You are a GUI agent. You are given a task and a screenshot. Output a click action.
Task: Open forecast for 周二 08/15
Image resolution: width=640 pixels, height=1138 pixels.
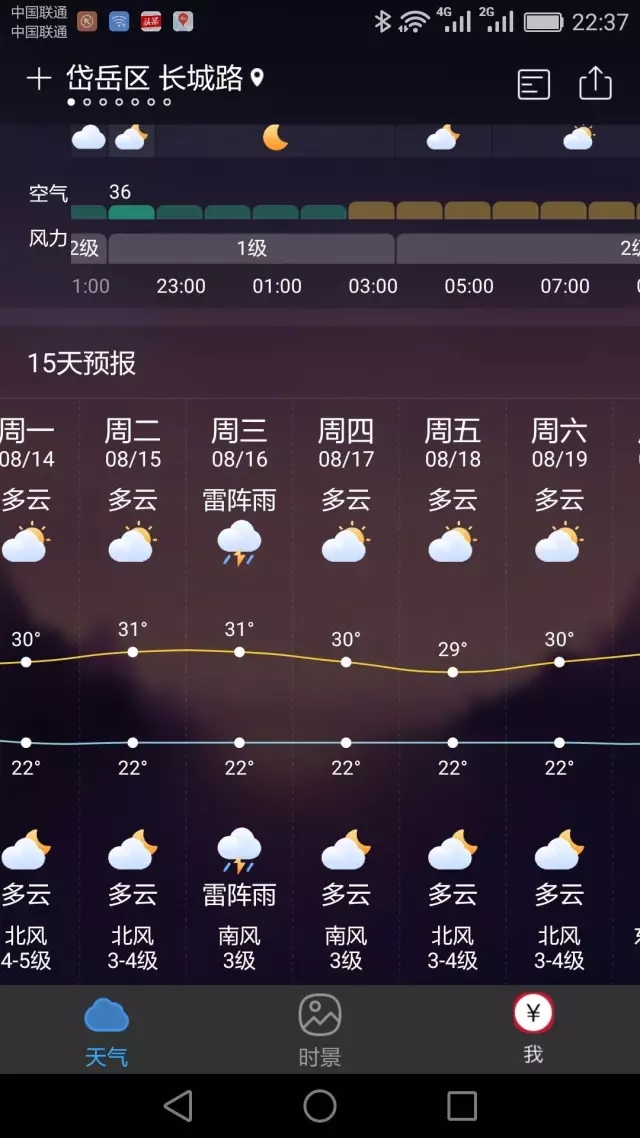(x=133, y=690)
